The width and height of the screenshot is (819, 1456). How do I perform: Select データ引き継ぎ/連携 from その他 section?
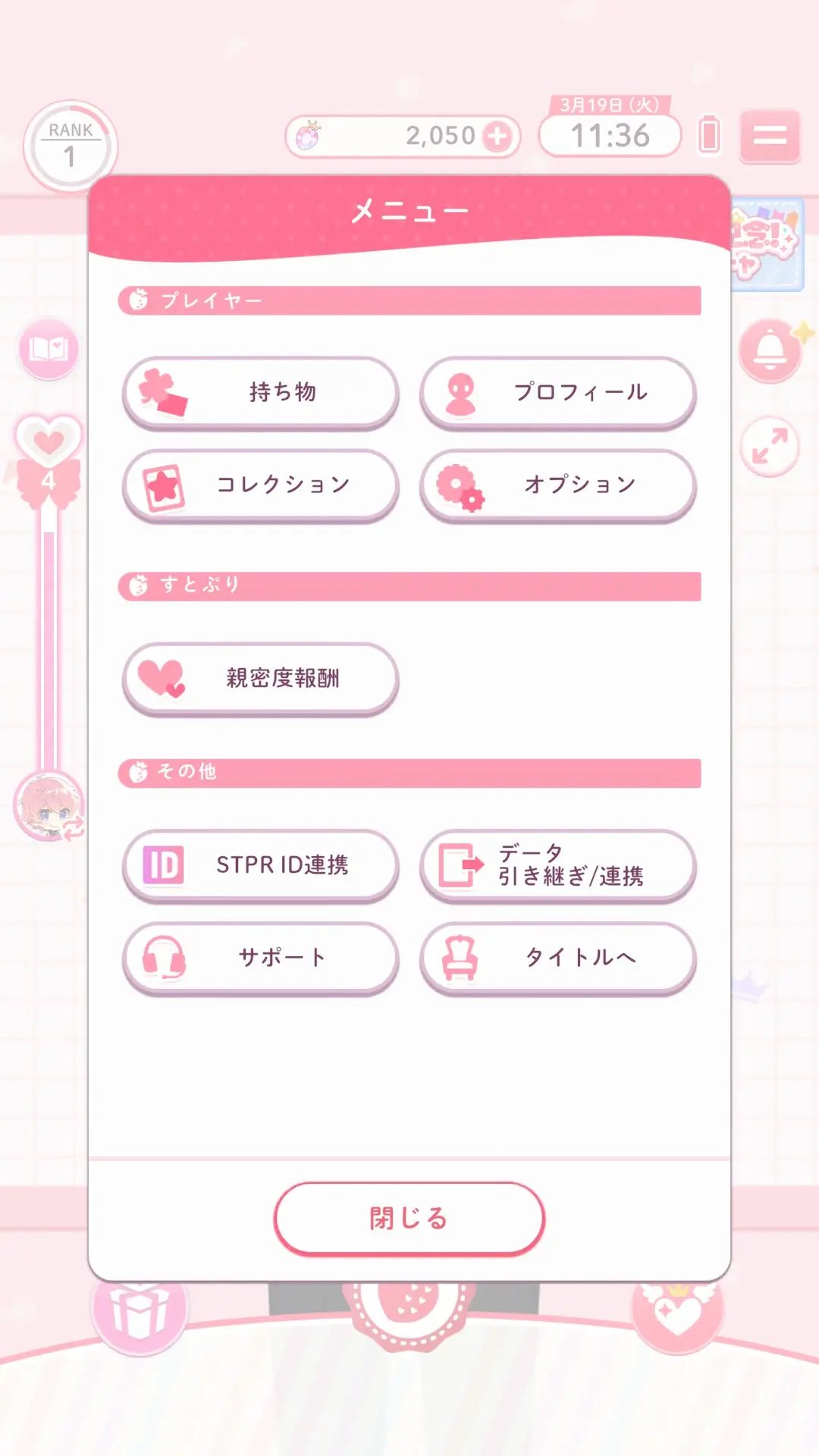click(559, 864)
